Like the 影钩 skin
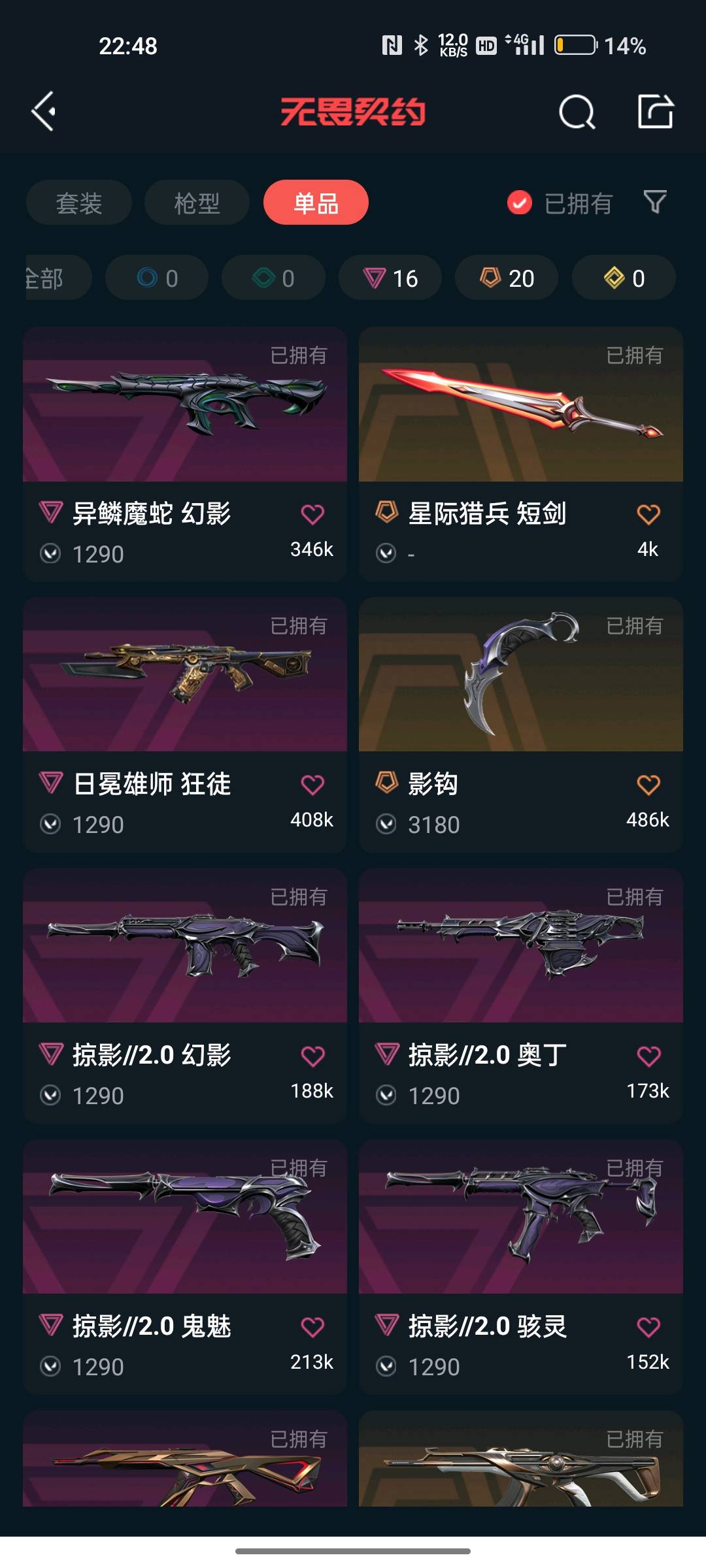The width and height of the screenshot is (706, 1568). tap(648, 785)
